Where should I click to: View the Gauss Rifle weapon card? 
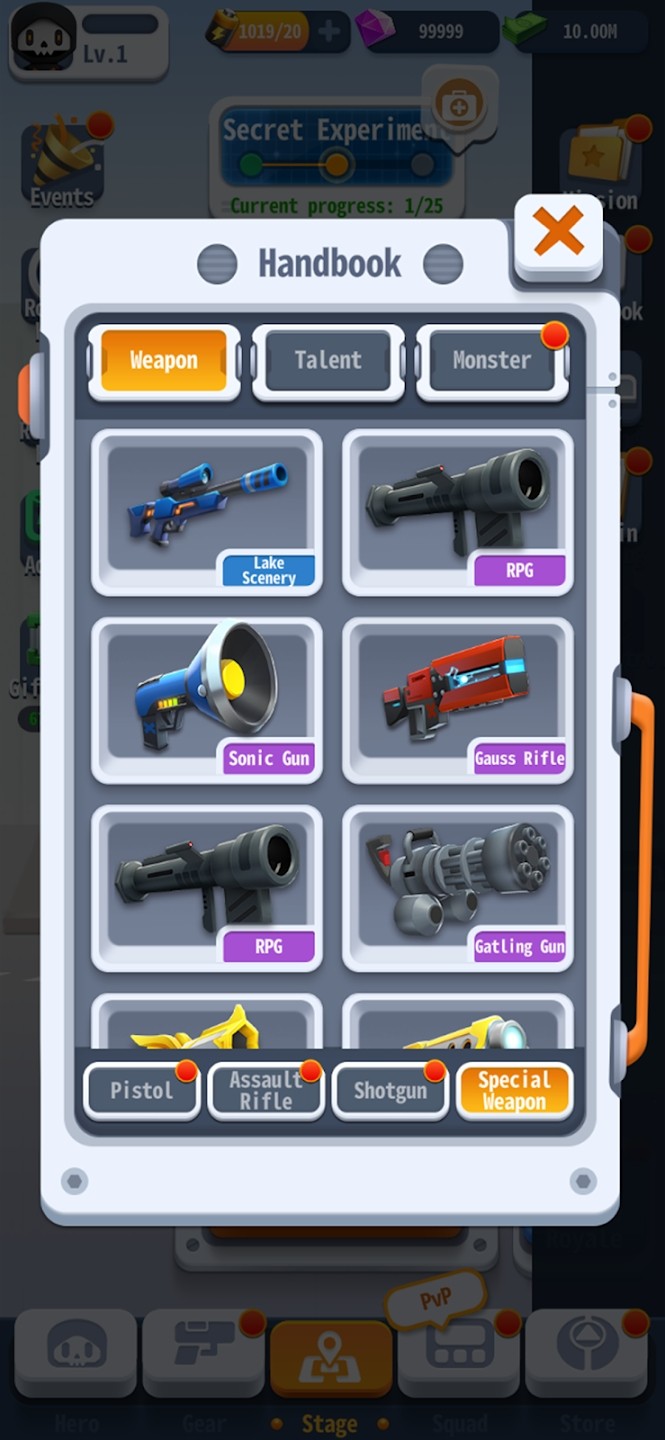458,700
